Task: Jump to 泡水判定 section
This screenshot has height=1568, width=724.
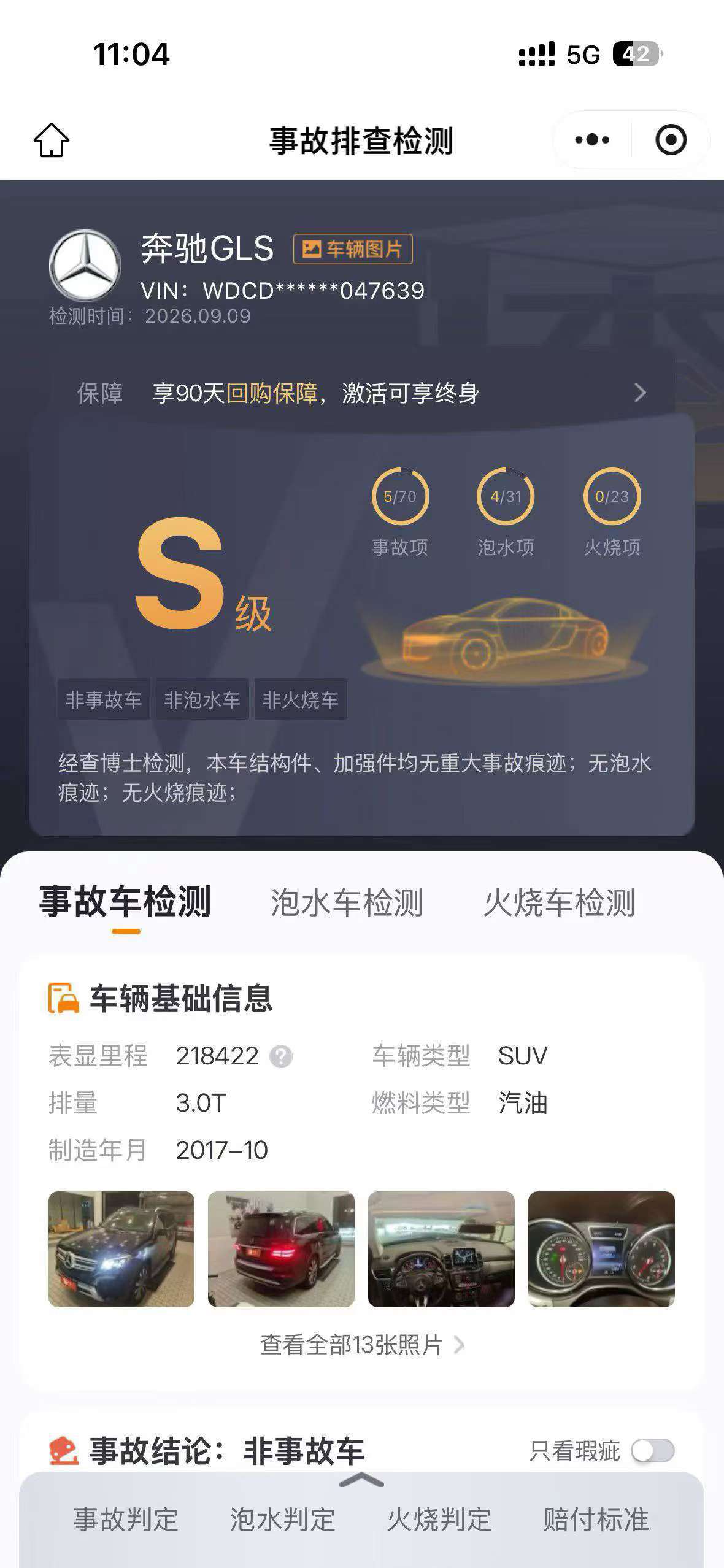Action: 282,1520
